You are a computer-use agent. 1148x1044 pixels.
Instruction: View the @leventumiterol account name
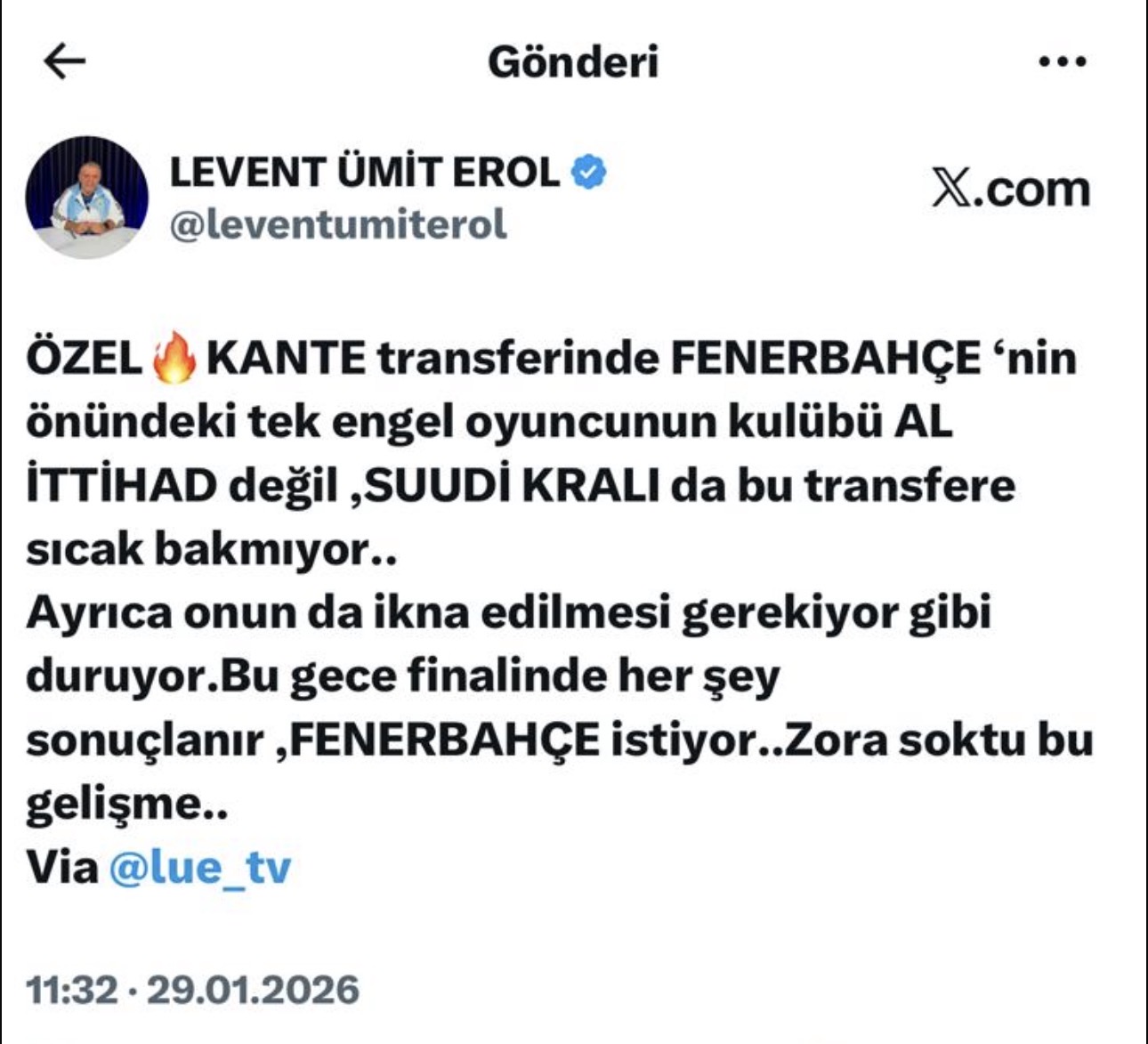338,224
